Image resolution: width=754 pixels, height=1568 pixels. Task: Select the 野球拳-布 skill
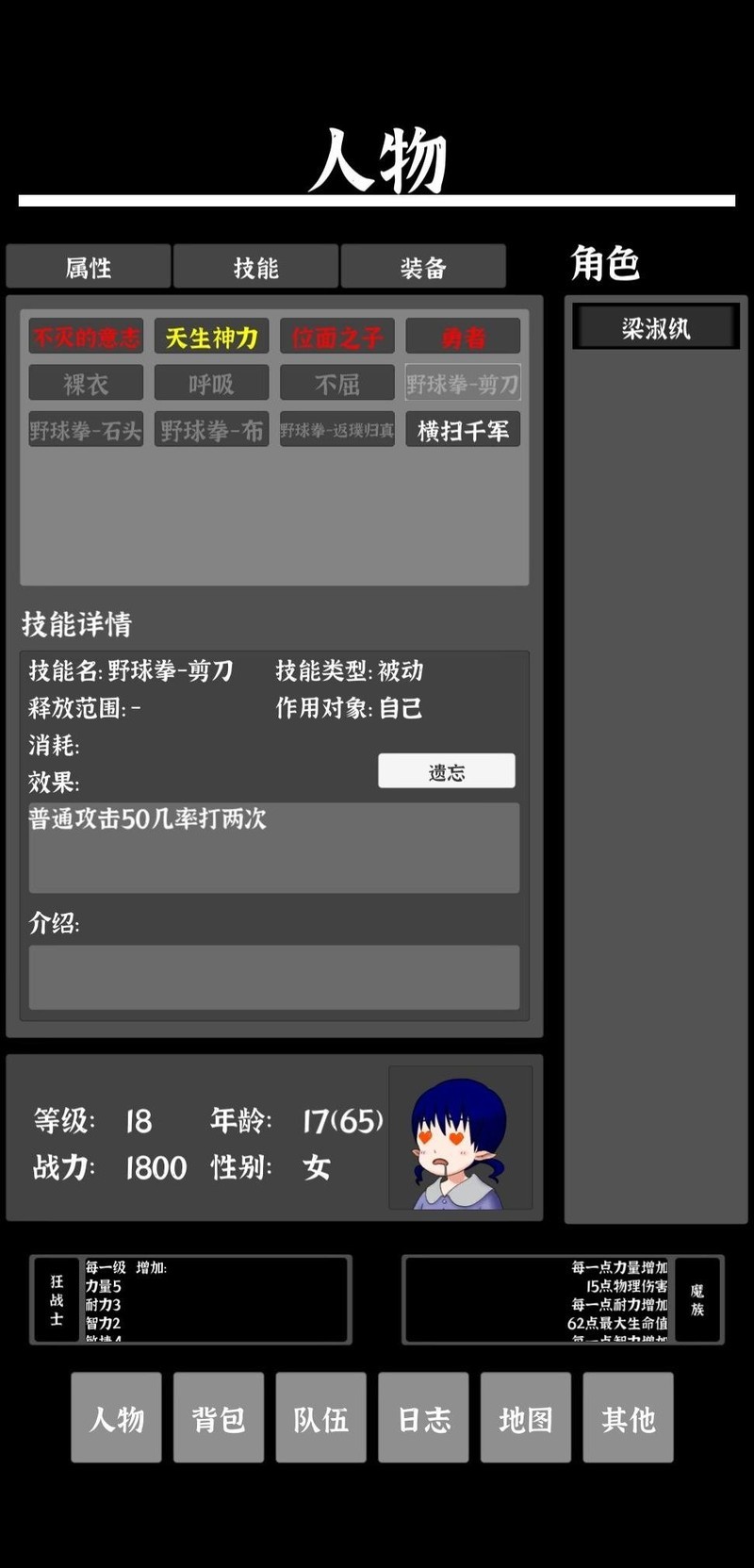tap(211, 430)
